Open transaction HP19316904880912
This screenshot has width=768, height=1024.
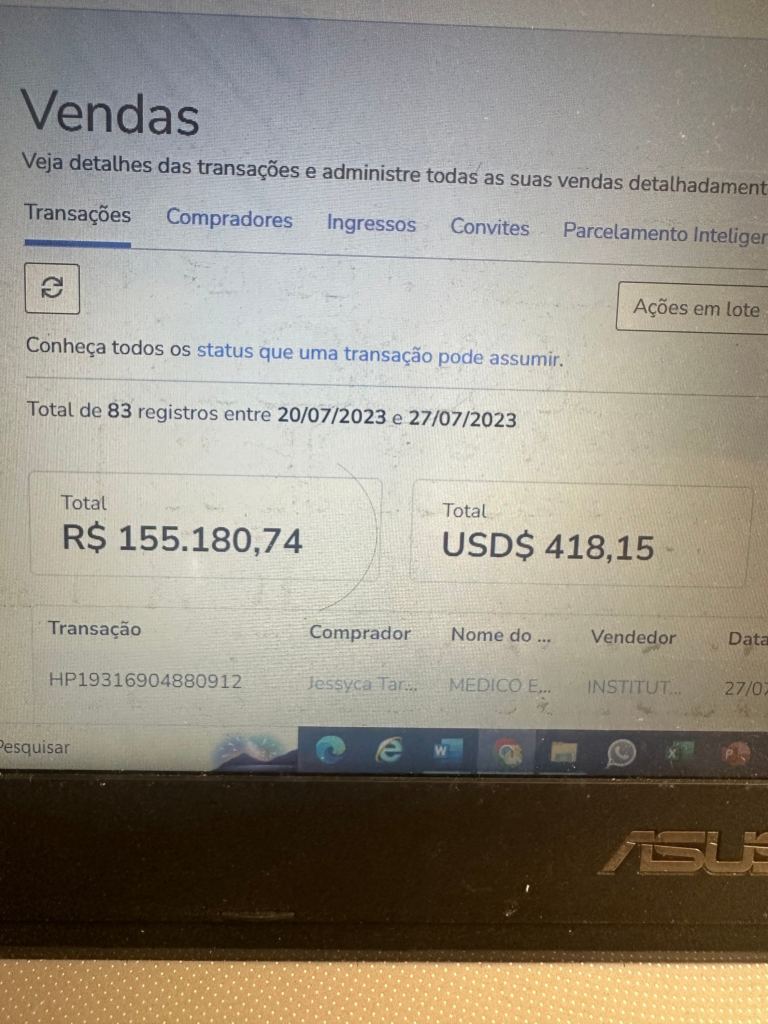click(145, 681)
